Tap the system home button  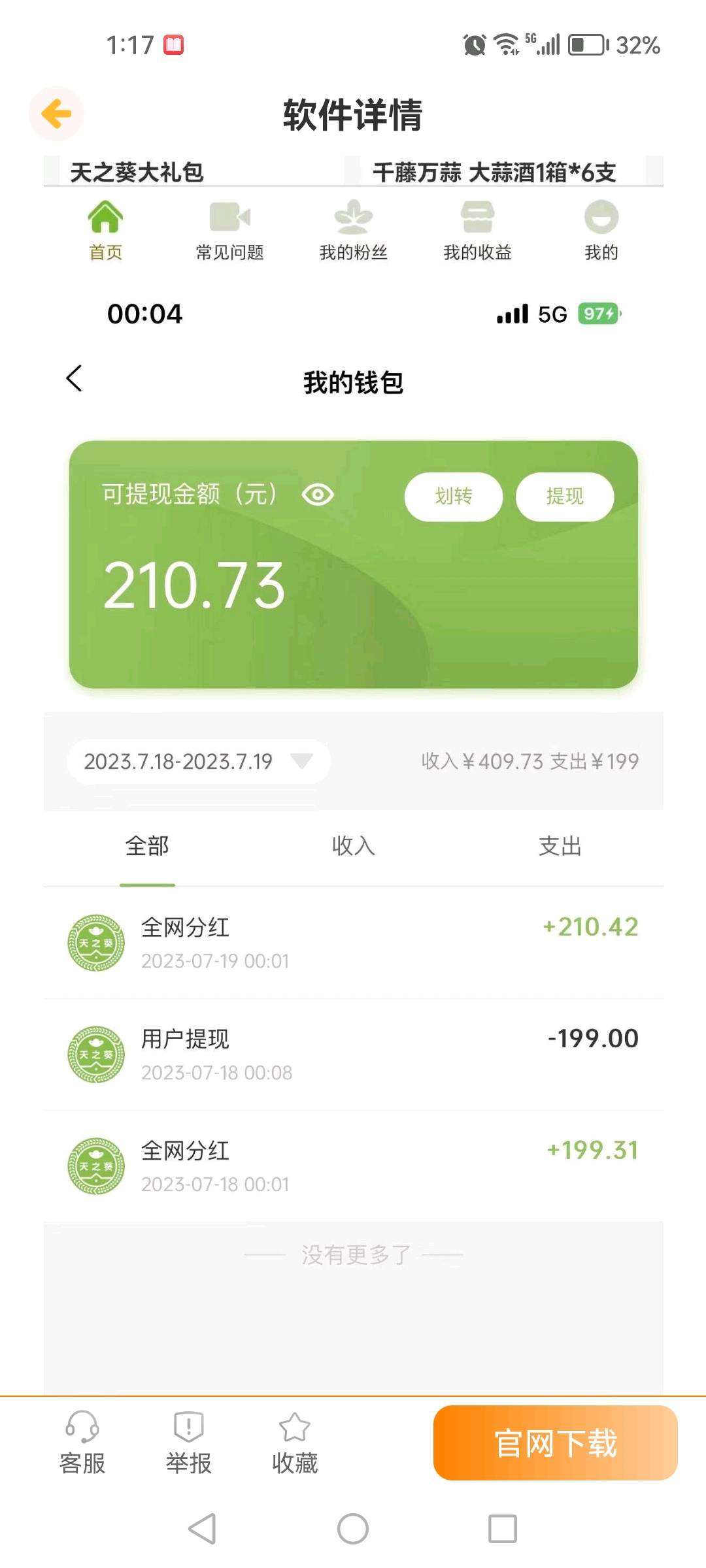pyautogui.click(x=353, y=1529)
